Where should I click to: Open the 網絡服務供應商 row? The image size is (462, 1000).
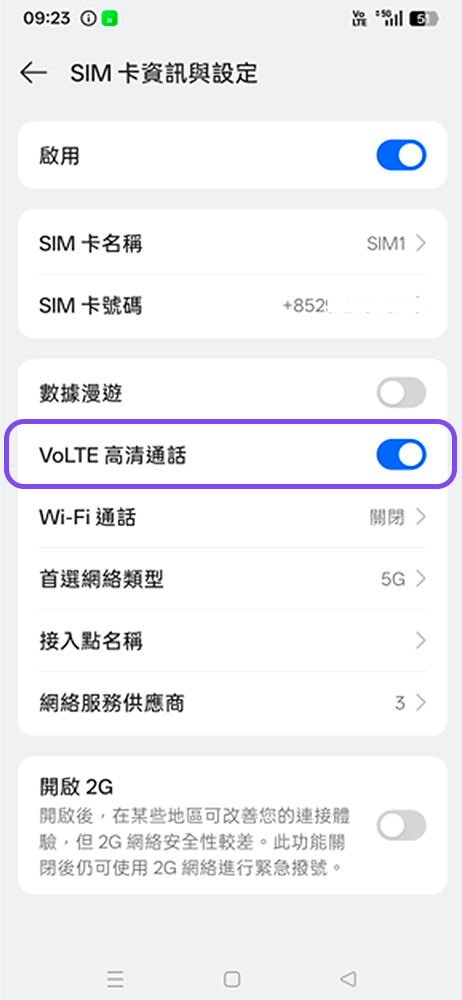pos(232,703)
